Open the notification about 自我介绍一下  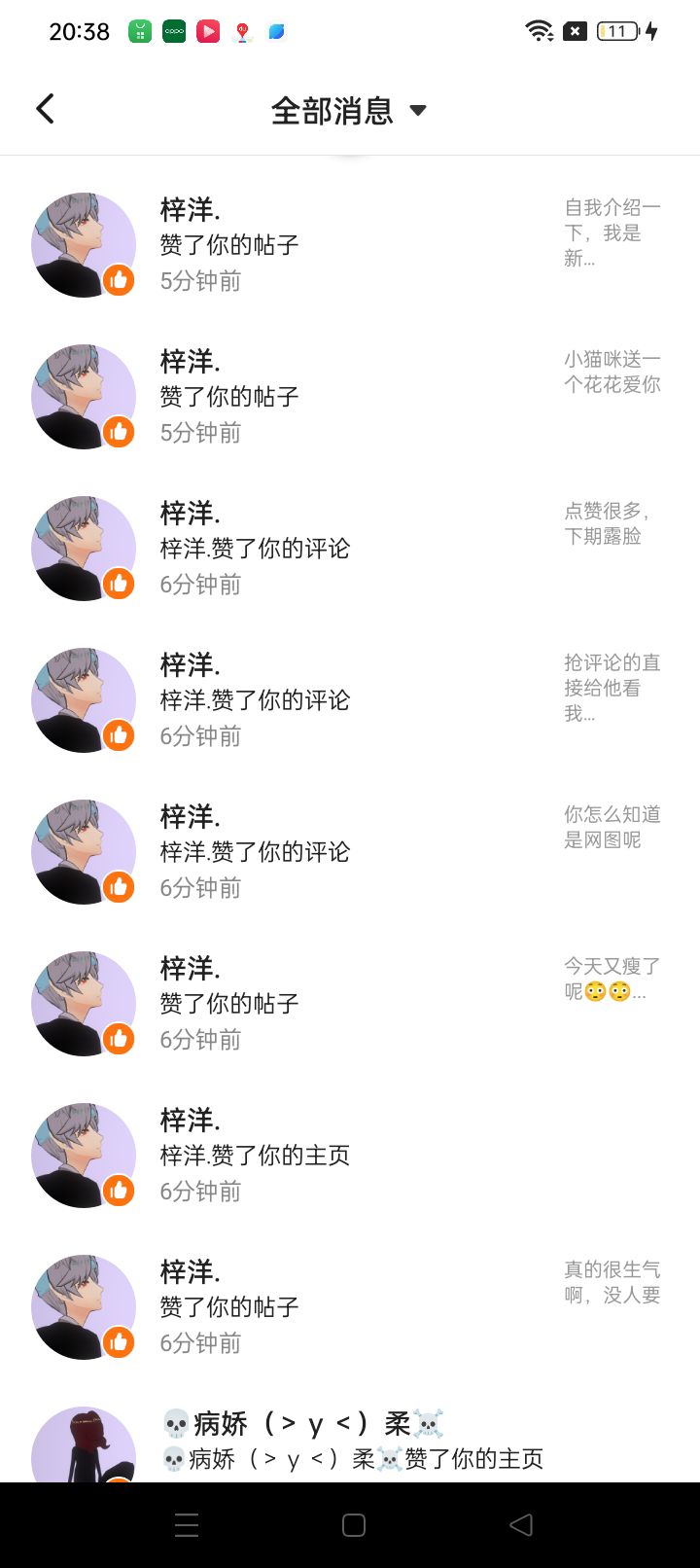(350, 244)
